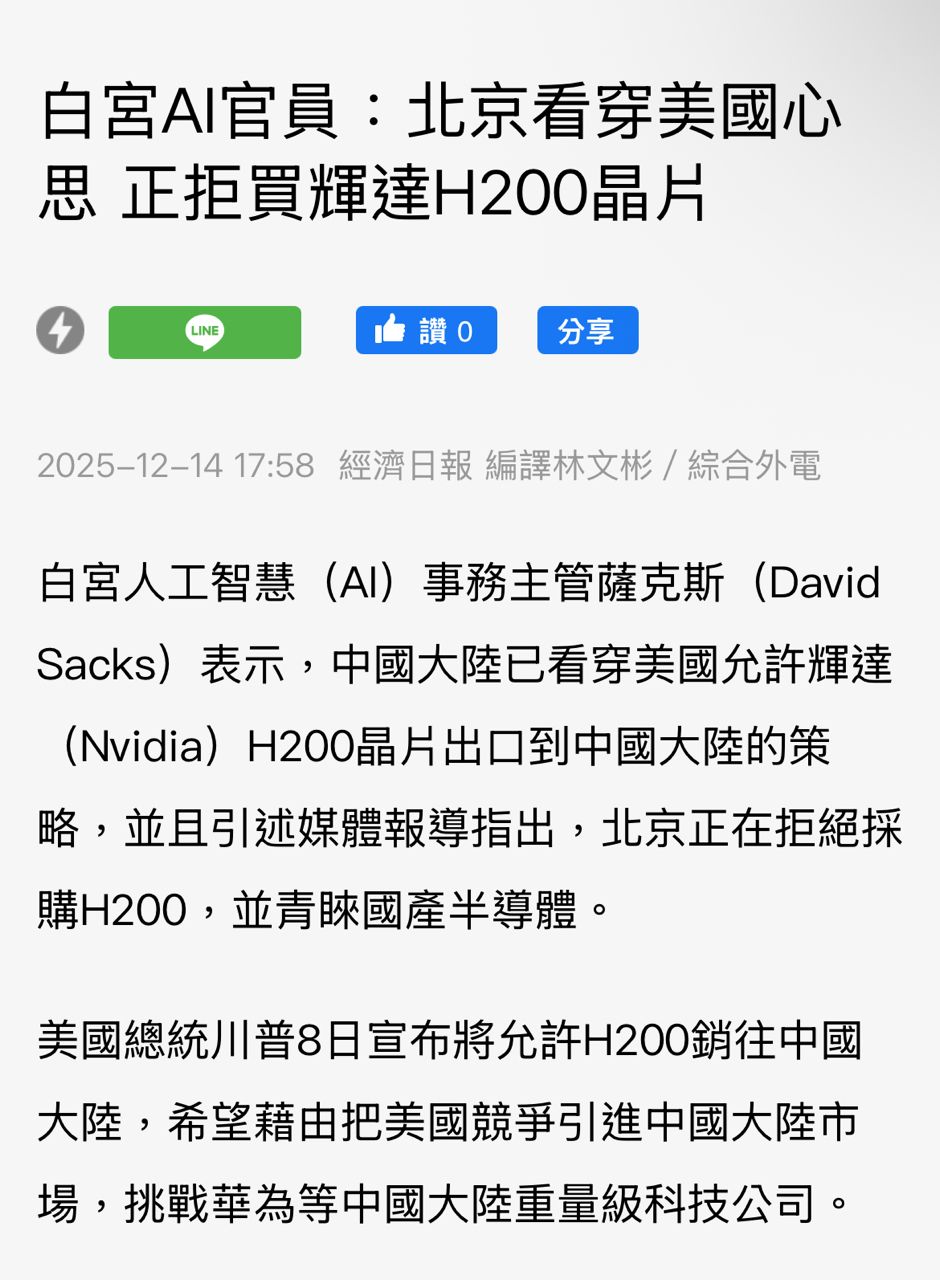Screen dimensions: 940x1280
Task: Like the article with the 讚 button
Action: point(426,331)
